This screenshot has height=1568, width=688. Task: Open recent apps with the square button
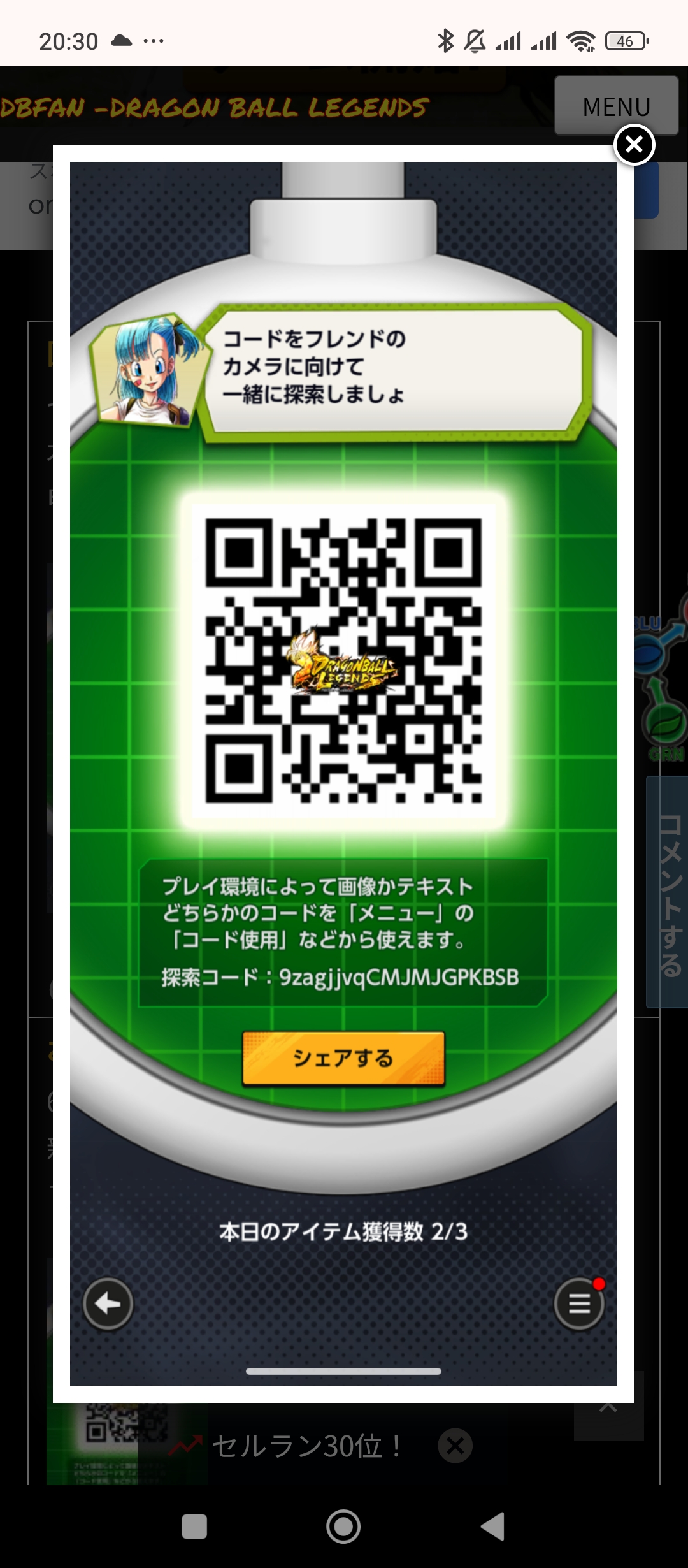click(194, 1527)
